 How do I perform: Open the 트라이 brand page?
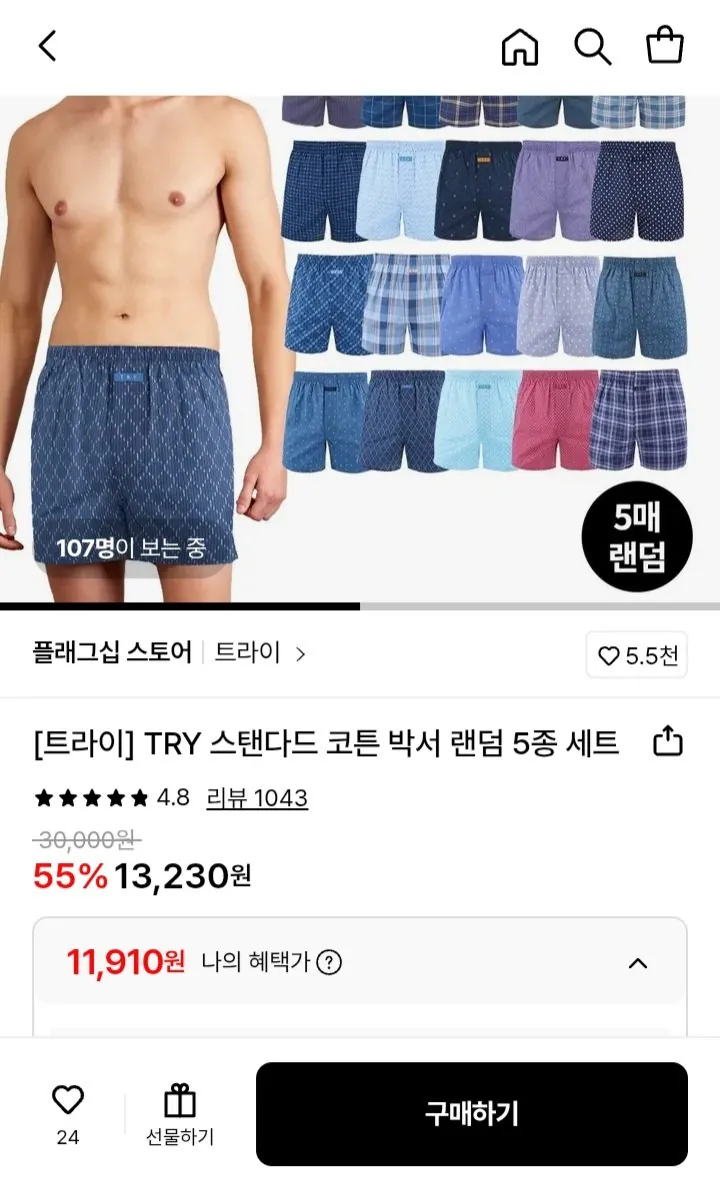[x=240, y=653]
